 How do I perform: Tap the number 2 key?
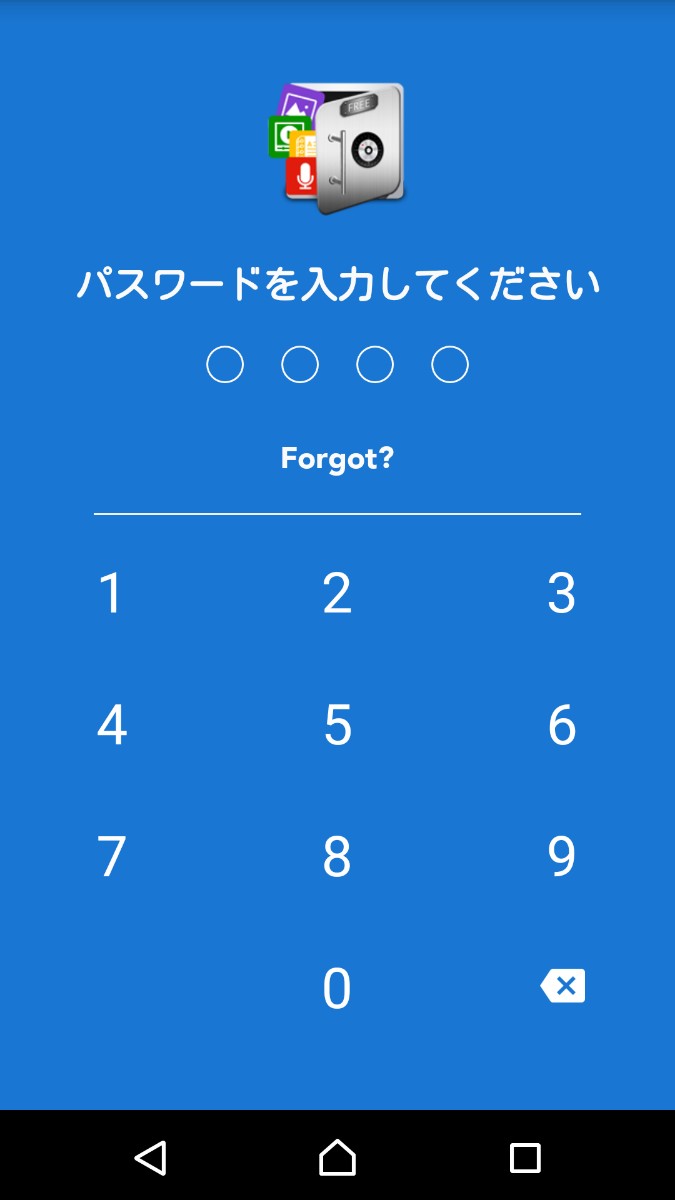(337, 593)
